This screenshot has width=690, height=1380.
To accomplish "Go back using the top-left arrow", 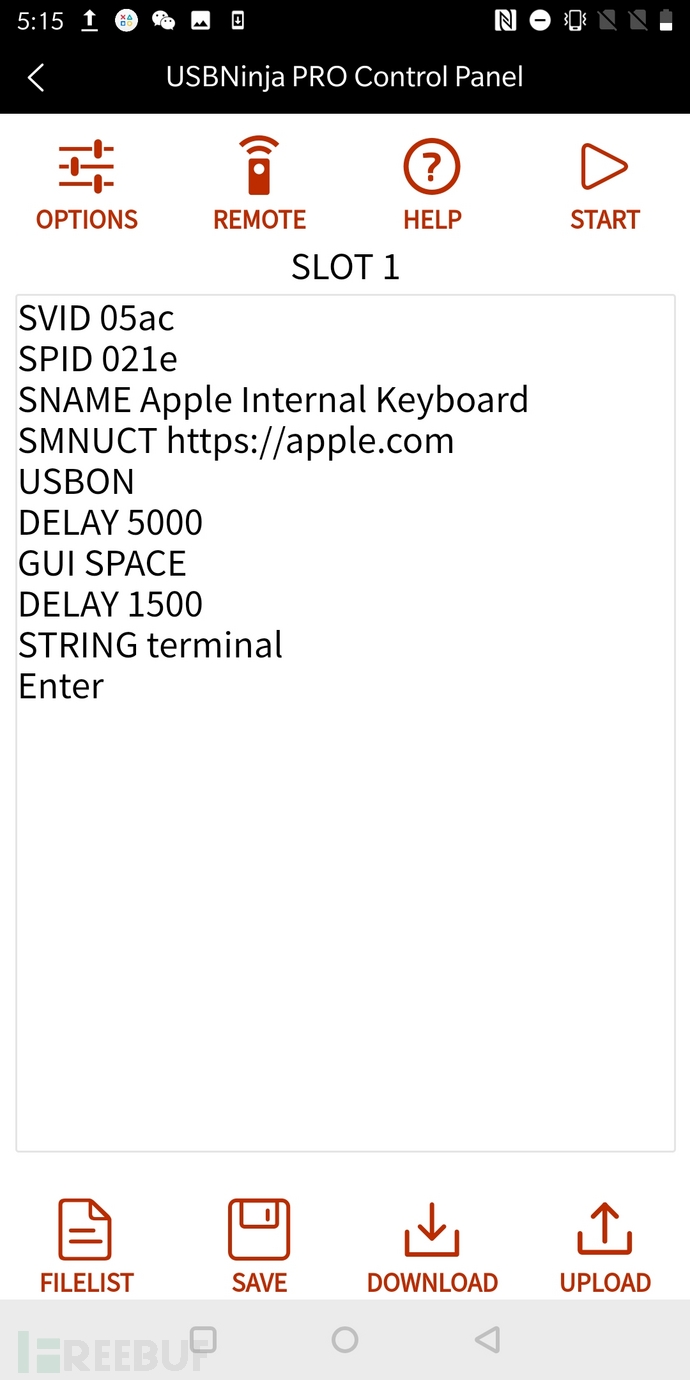I will (x=36, y=78).
